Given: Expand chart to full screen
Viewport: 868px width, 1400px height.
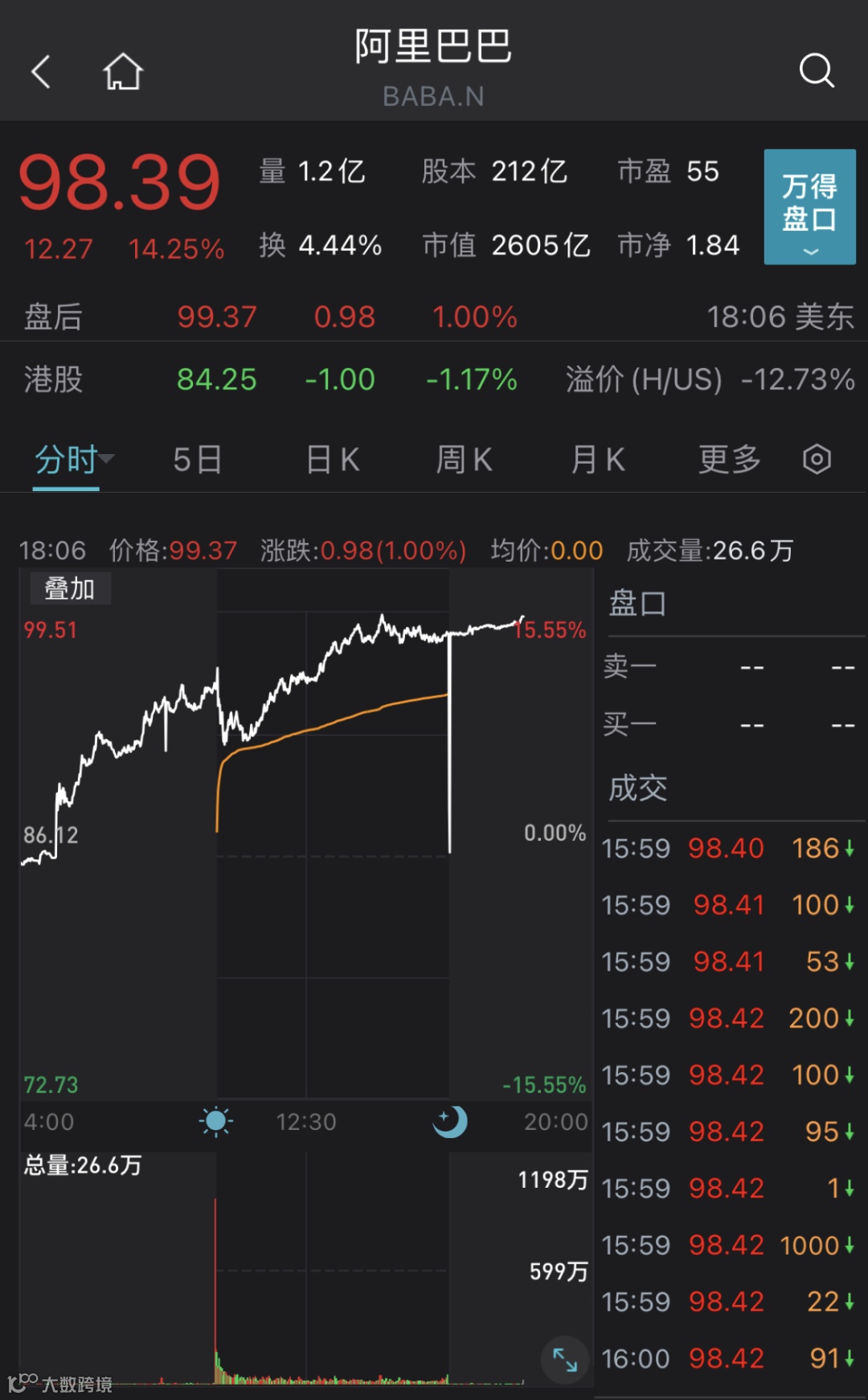Looking at the screenshot, I should pyautogui.click(x=564, y=1360).
